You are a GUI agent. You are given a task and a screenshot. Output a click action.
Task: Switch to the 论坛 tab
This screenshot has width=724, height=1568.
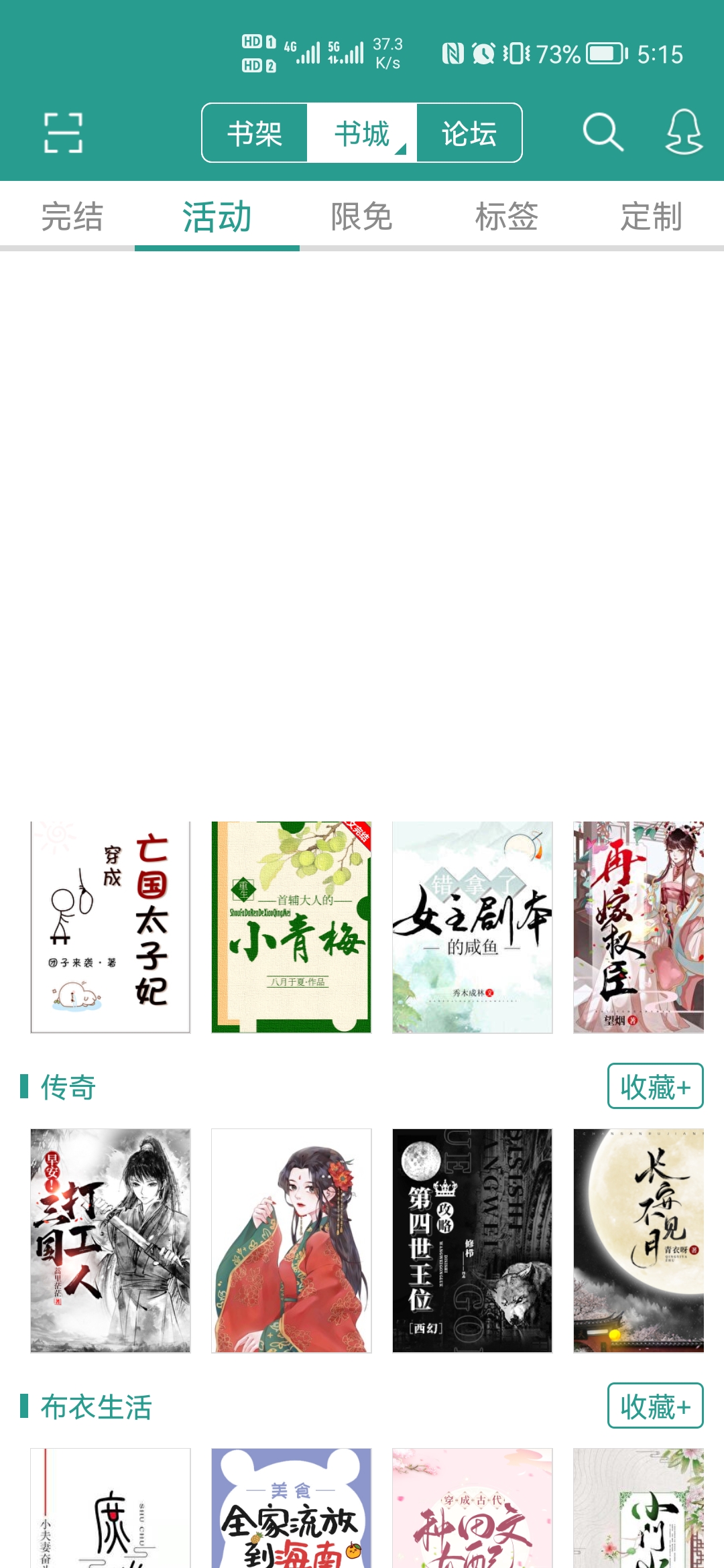coord(469,133)
